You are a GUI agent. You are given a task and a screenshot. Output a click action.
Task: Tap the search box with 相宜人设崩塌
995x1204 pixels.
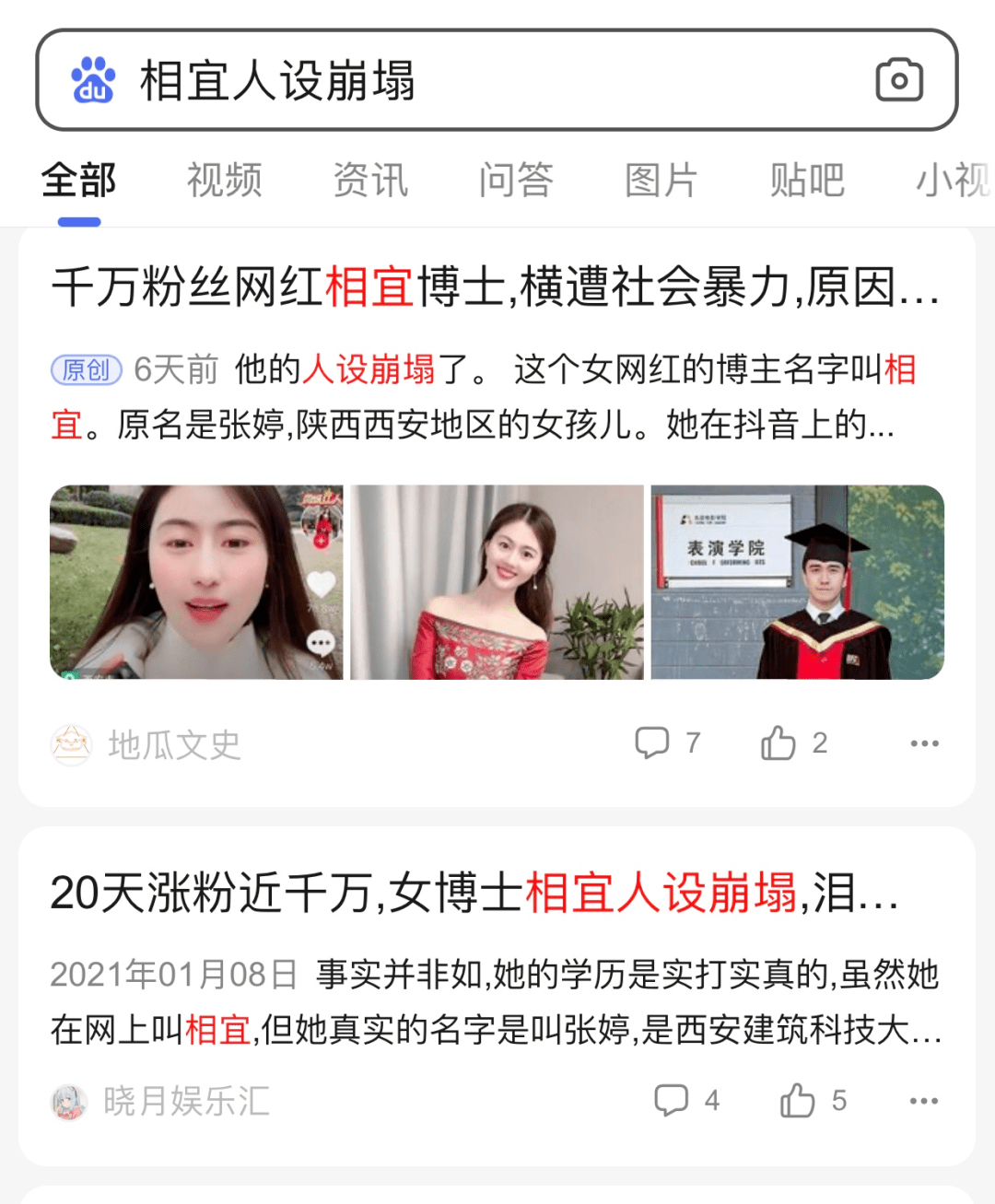click(x=461, y=81)
